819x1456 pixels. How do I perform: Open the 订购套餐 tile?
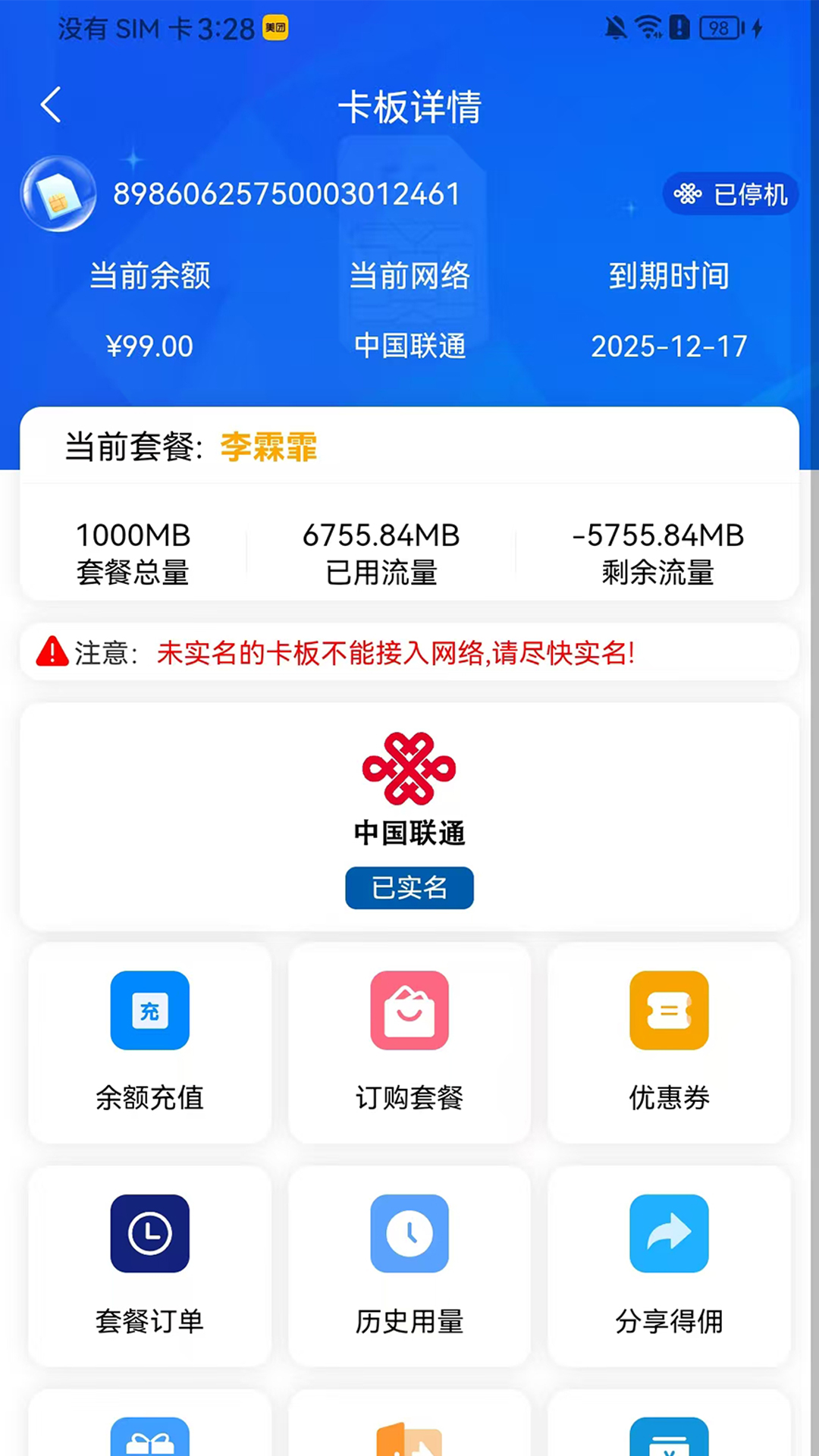(x=409, y=1042)
